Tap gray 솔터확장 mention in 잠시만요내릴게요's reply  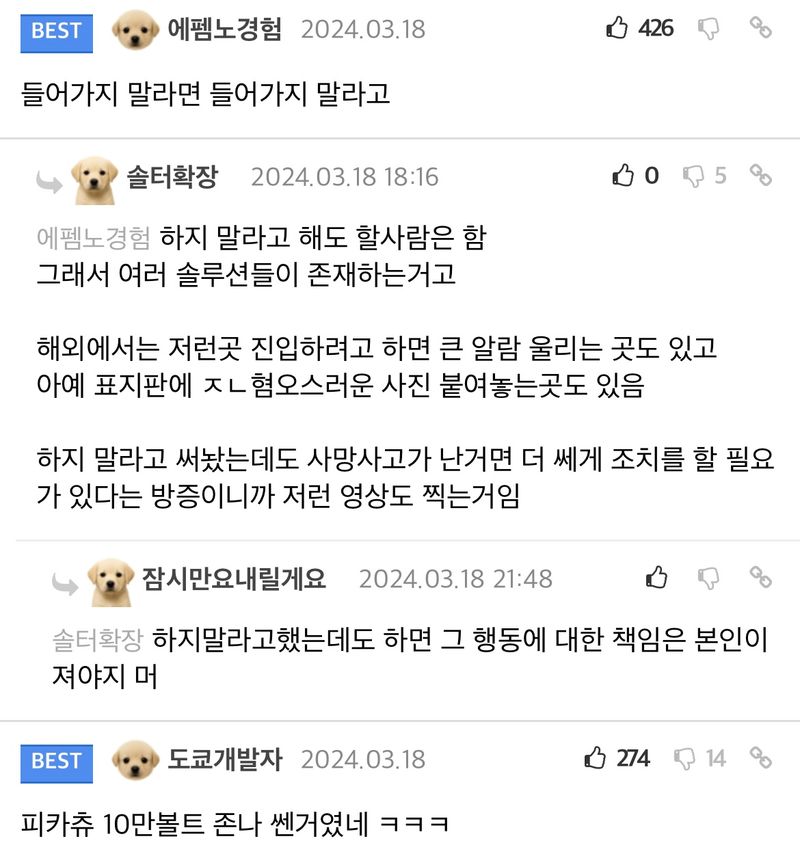[x=96, y=638]
